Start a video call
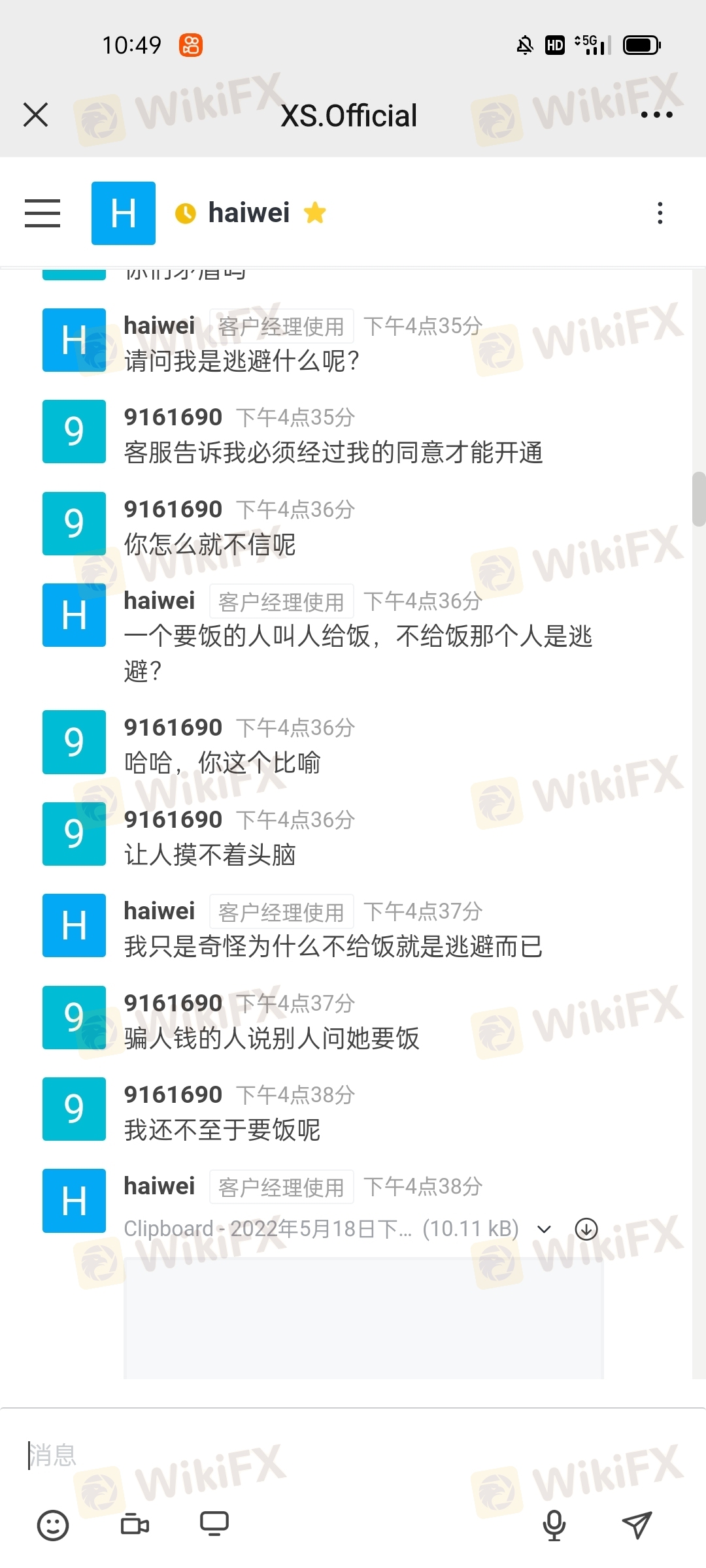 (135, 1526)
